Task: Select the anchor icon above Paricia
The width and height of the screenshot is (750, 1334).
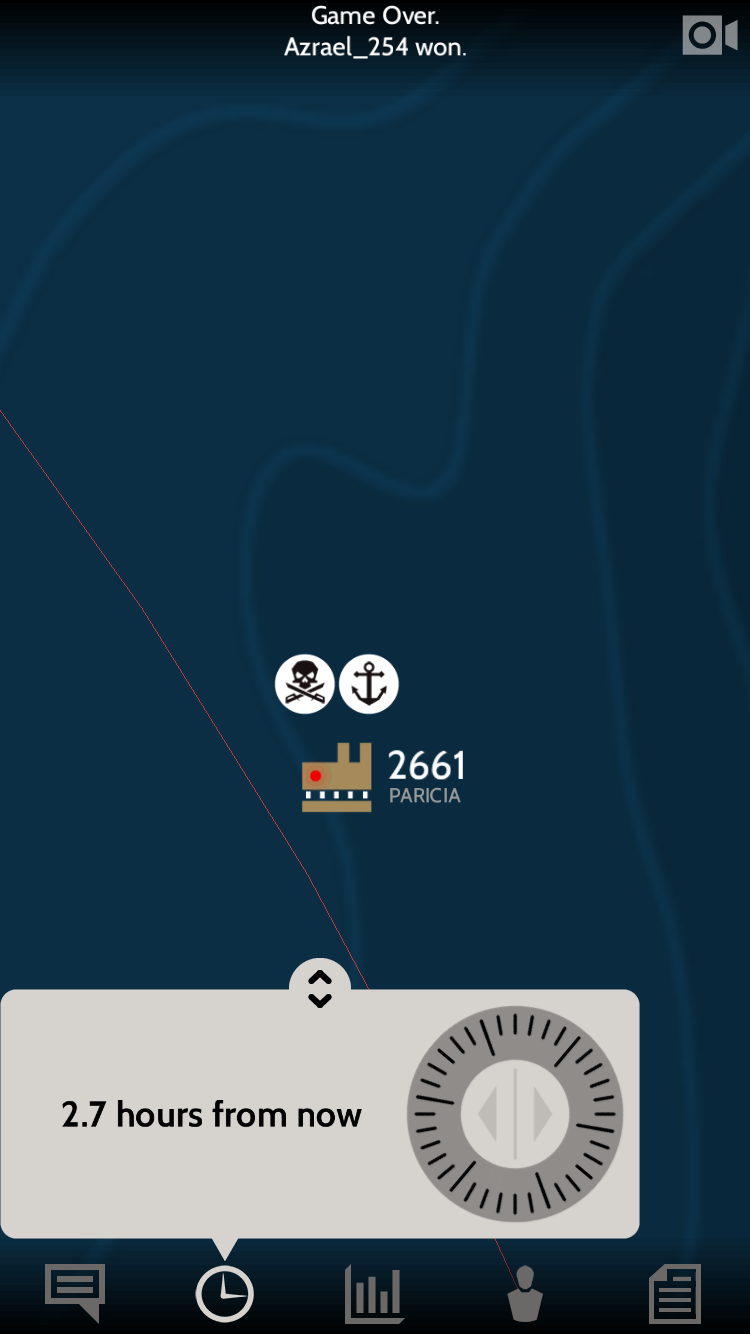Action: pyautogui.click(x=369, y=684)
